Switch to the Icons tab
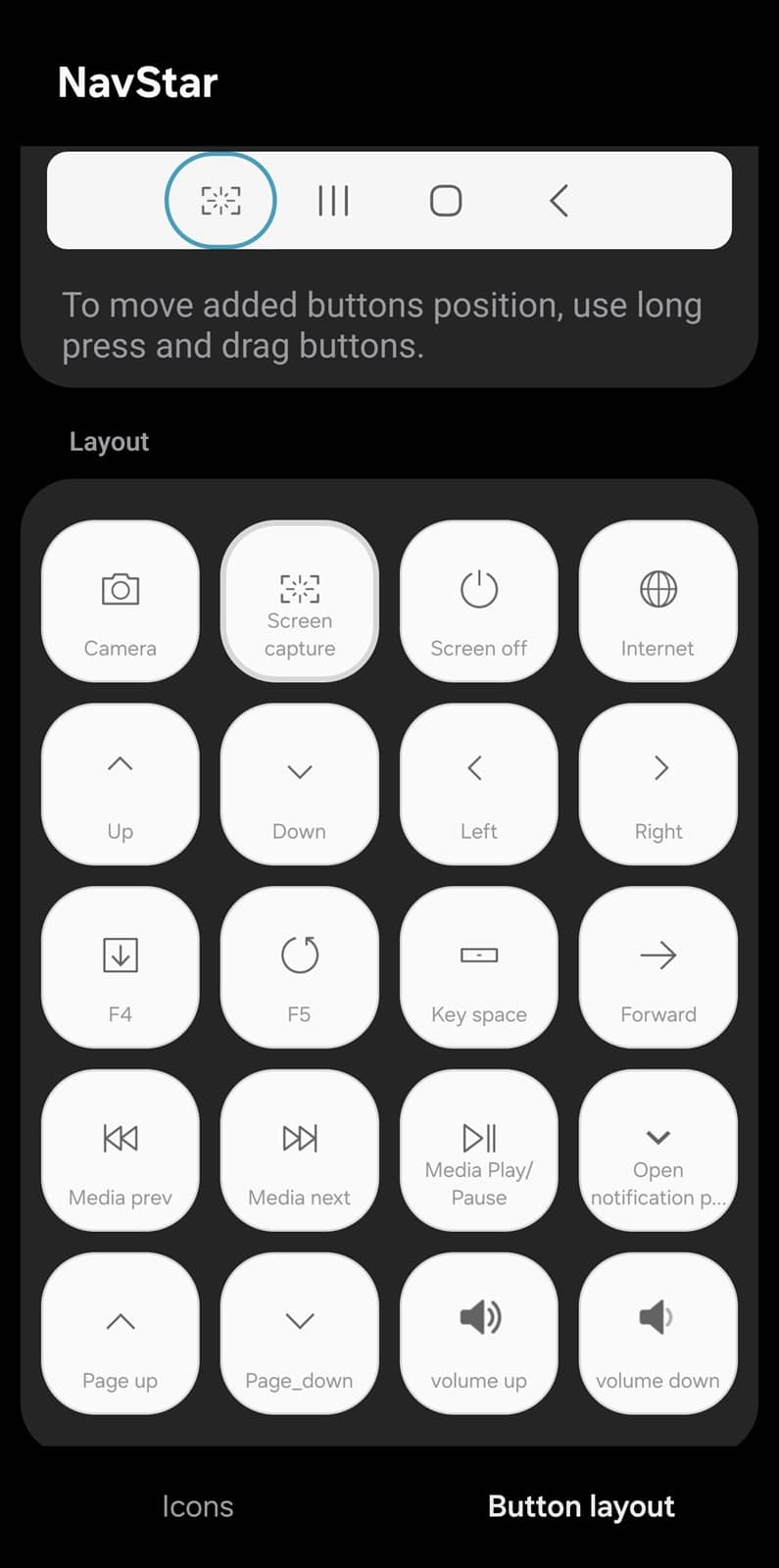This screenshot has height=1568, width=779. pos(197,1506)
